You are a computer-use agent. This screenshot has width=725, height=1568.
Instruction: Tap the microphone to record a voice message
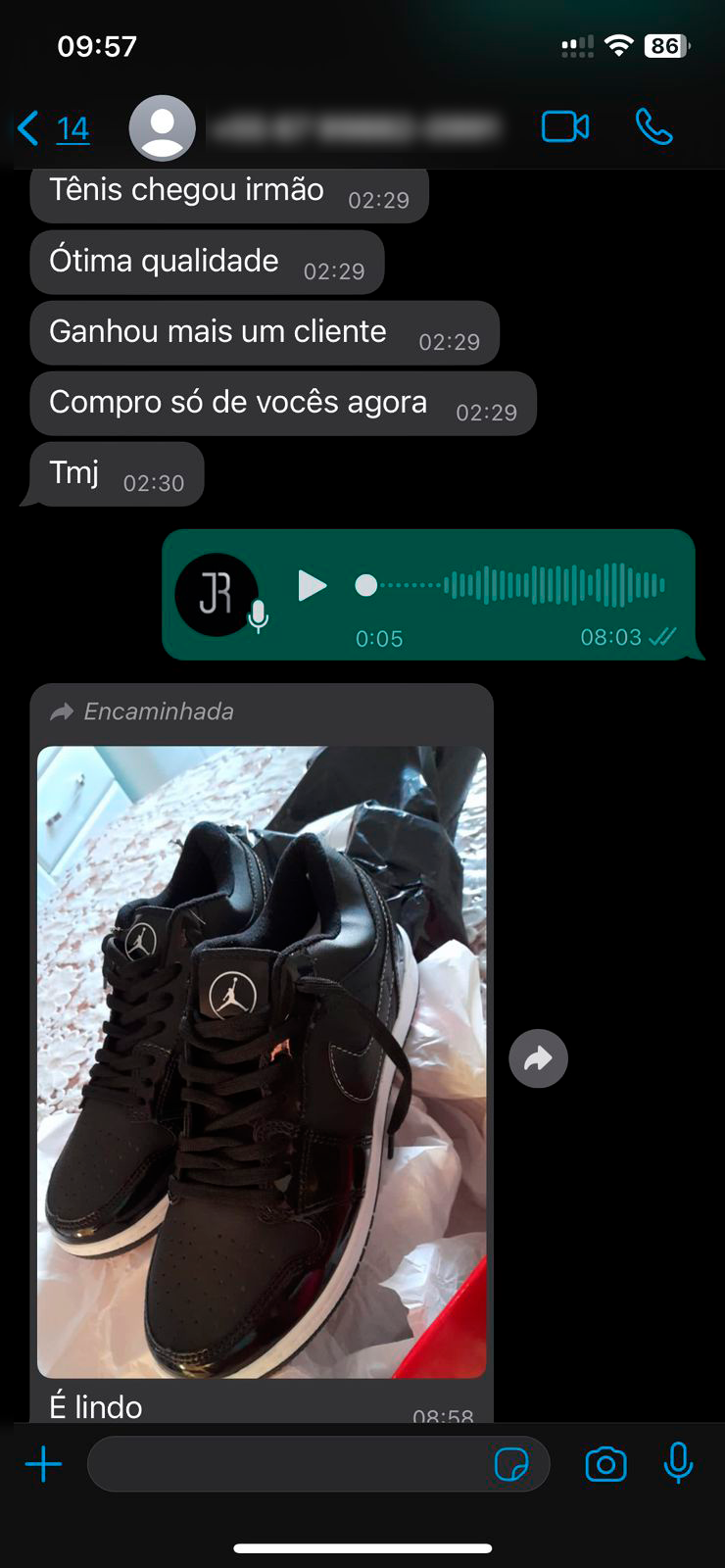pyautogui.click(x=678, y=1464)
